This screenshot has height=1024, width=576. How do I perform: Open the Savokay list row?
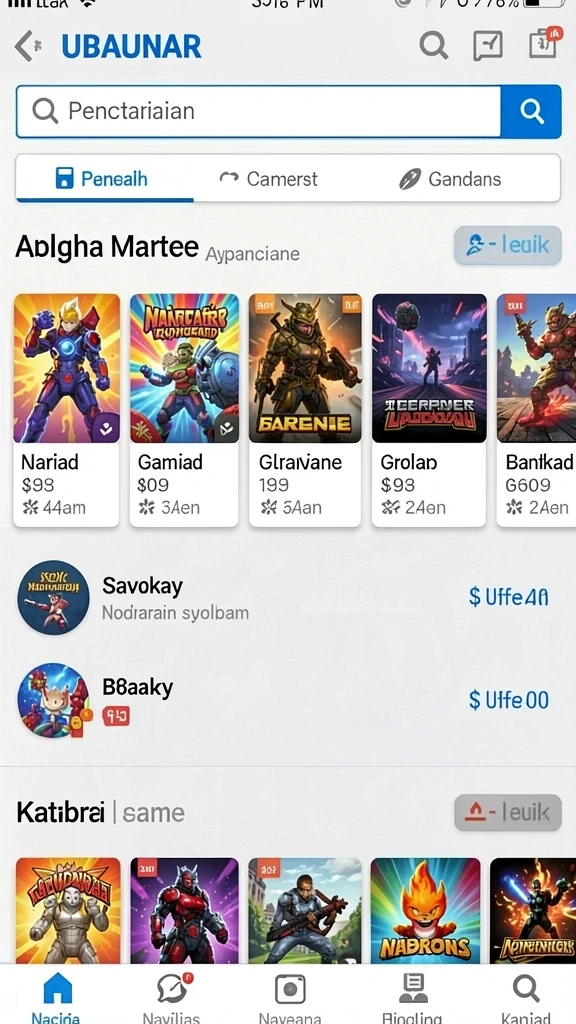(x=288, y=598)
